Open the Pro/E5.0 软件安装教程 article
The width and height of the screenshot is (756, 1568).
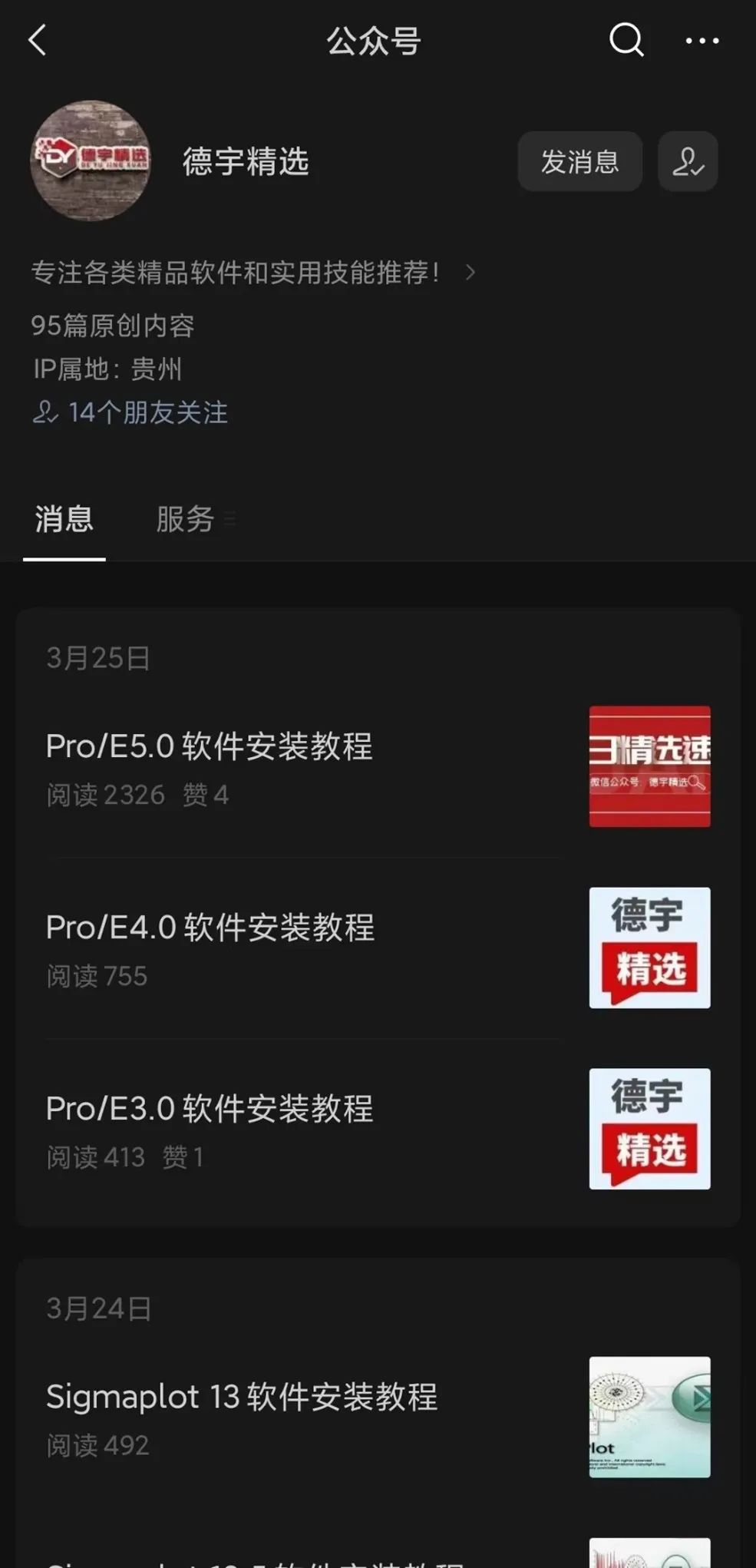209,747
